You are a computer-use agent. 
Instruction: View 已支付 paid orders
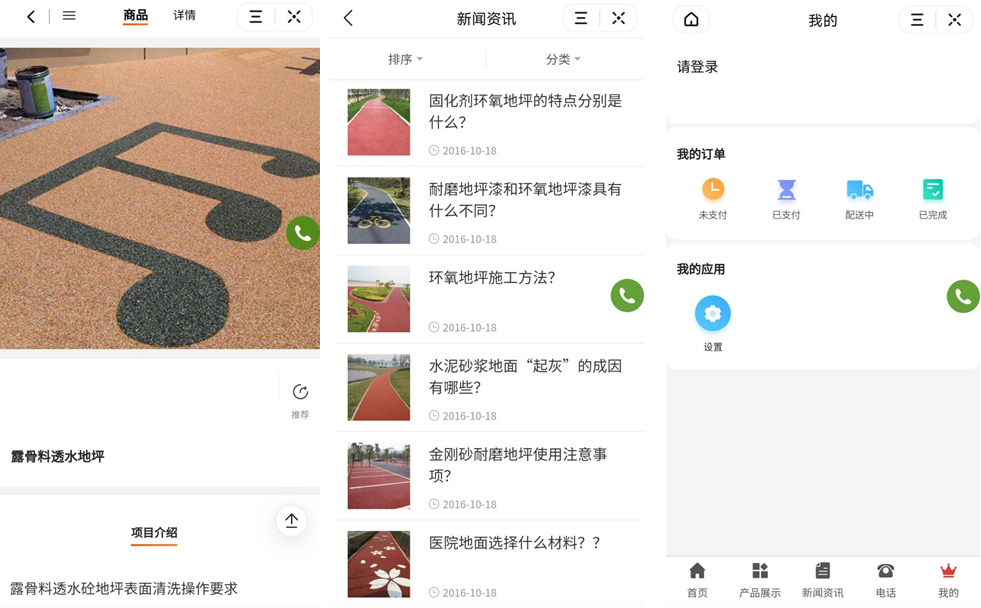[786, 198]
